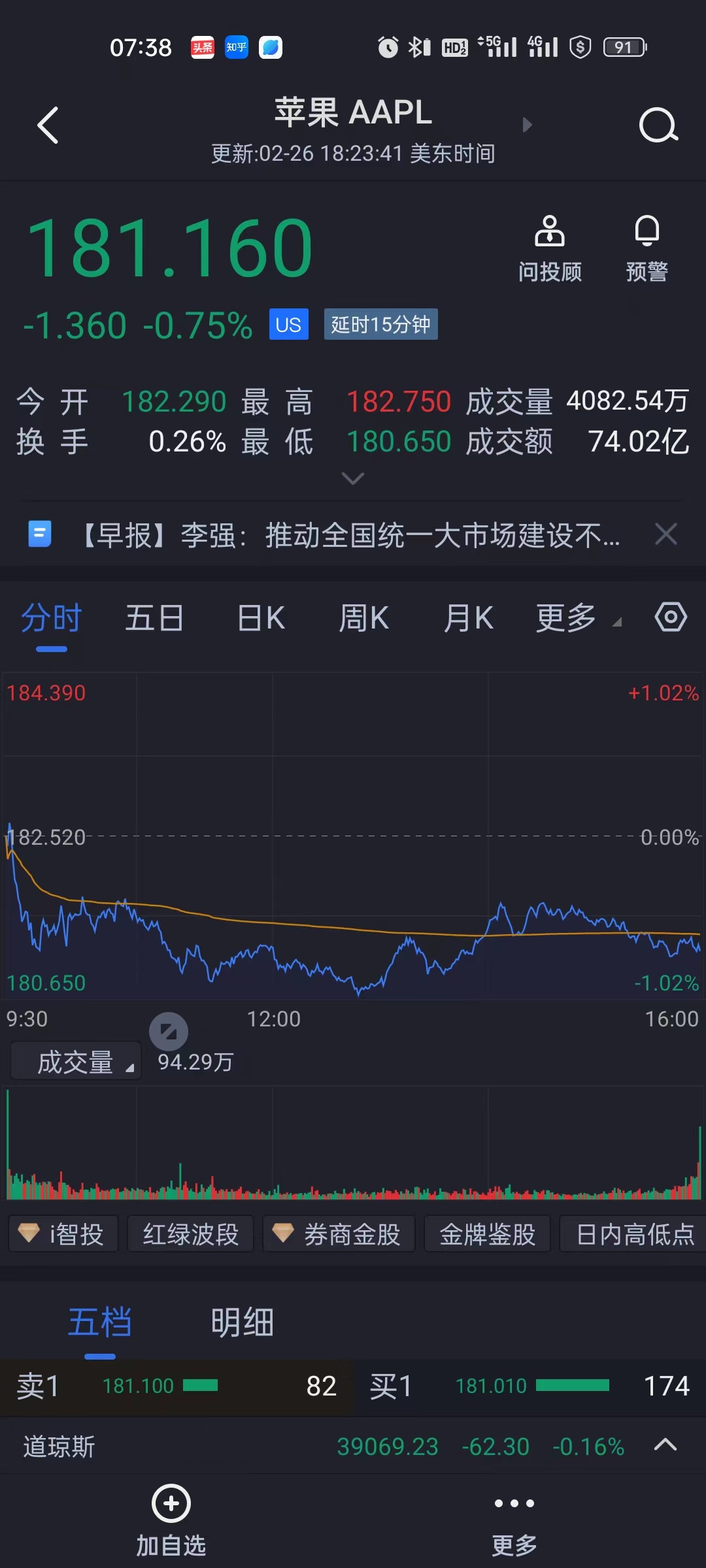Expand the 更多 chart period dropdown
Image resolution: width=706 pixels, height=1568 pixels.
575,617
